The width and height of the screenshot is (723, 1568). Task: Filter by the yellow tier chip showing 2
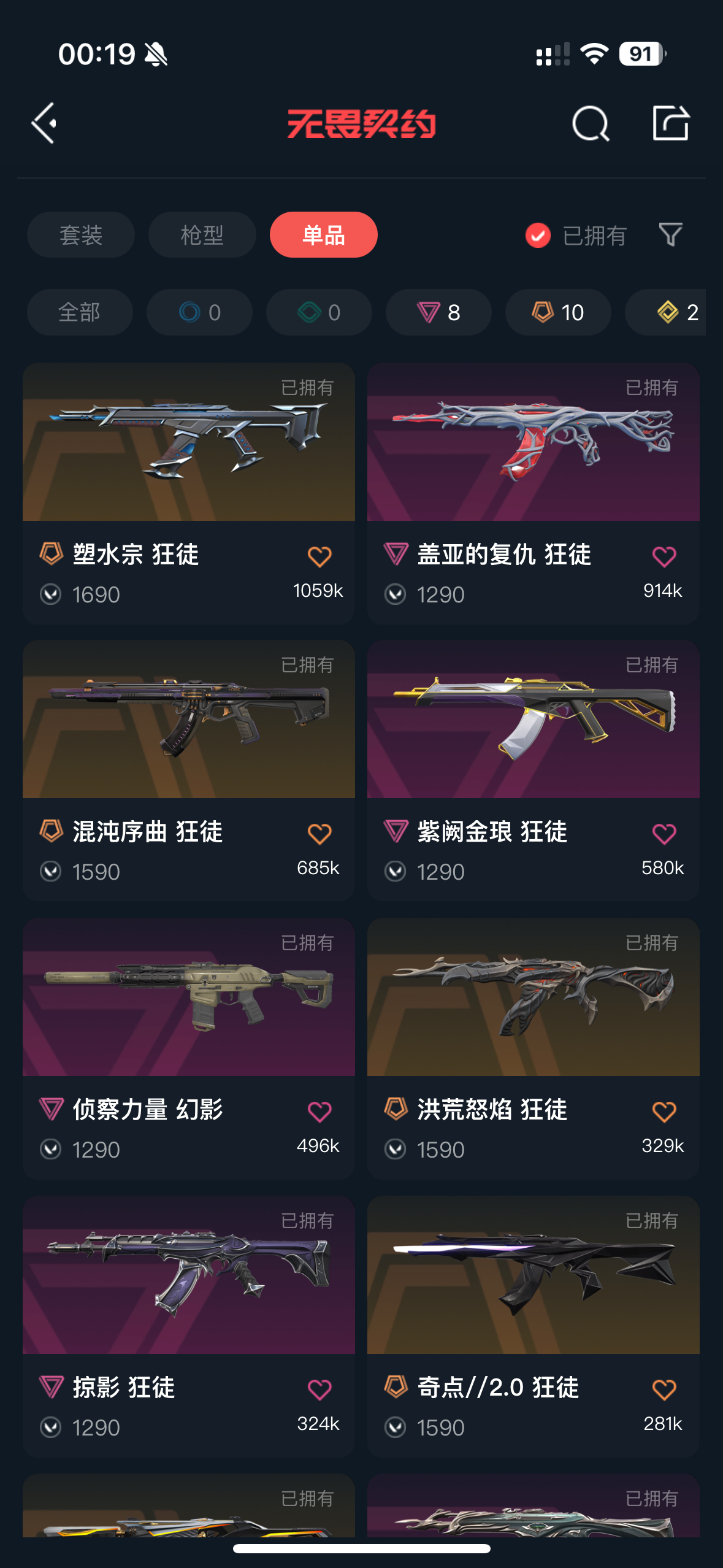(x=667, y=312)
